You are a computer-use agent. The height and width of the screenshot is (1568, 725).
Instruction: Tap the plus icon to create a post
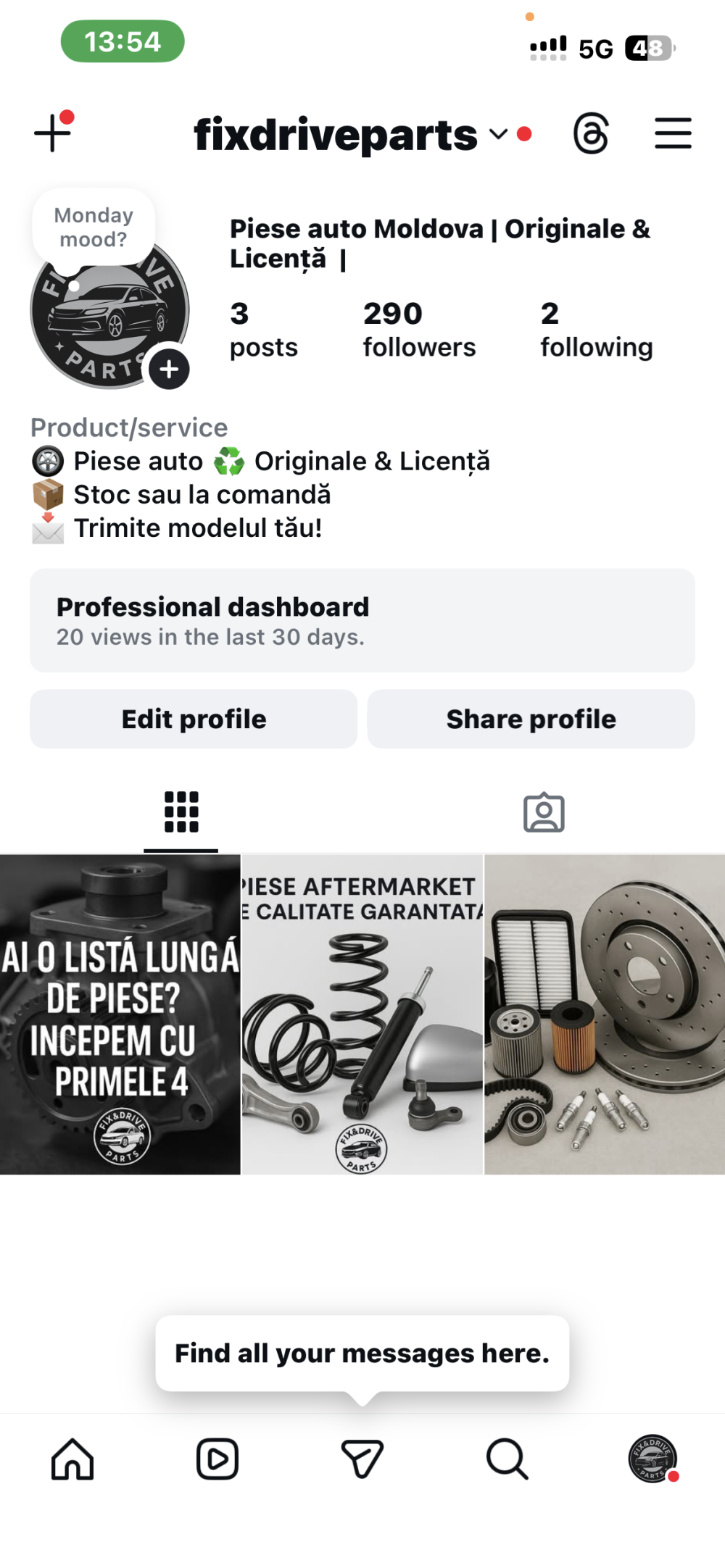pyautogui.click(x=53, y=133)
